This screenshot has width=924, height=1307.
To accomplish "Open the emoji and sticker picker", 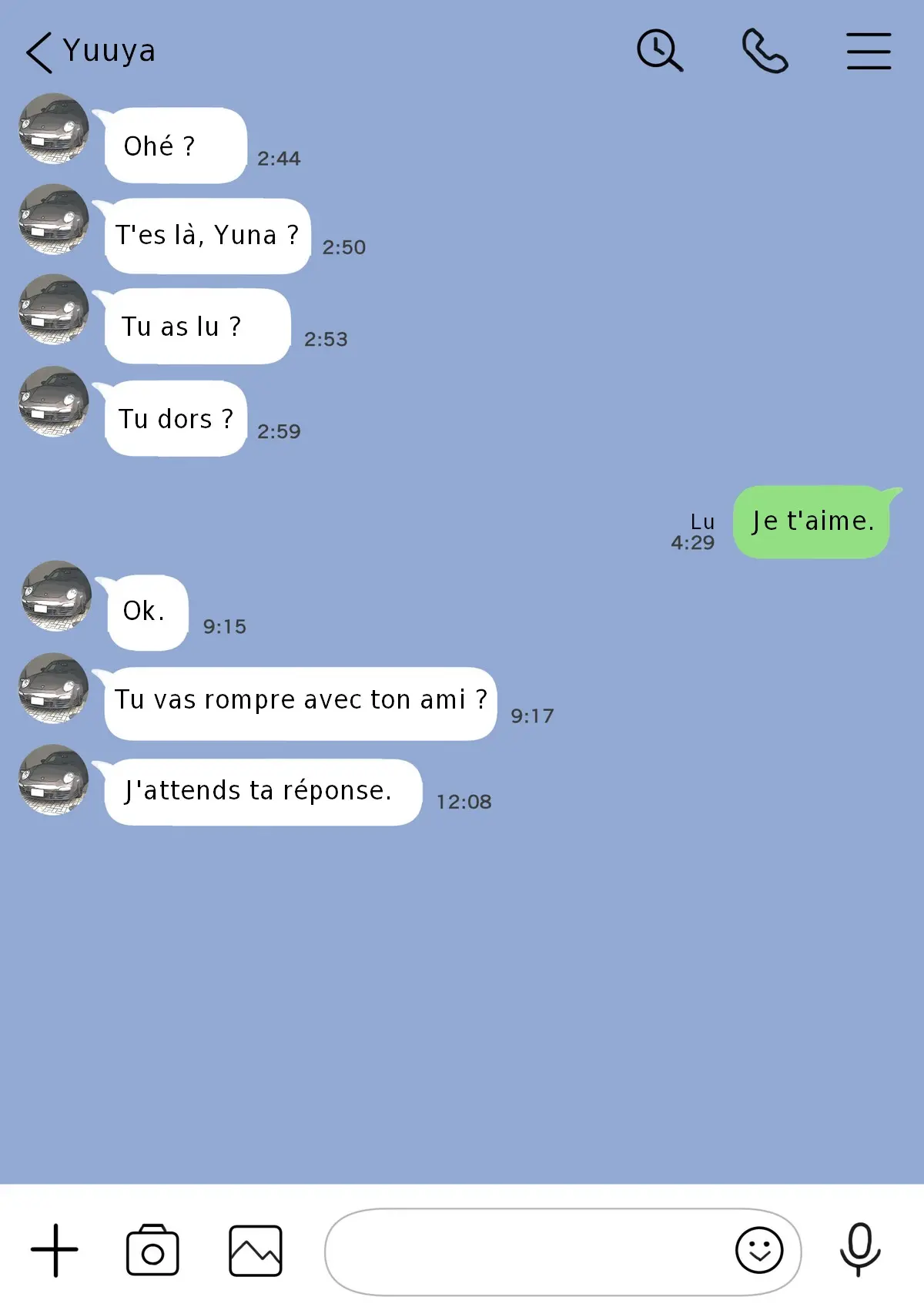I will tap(759, 1250).
